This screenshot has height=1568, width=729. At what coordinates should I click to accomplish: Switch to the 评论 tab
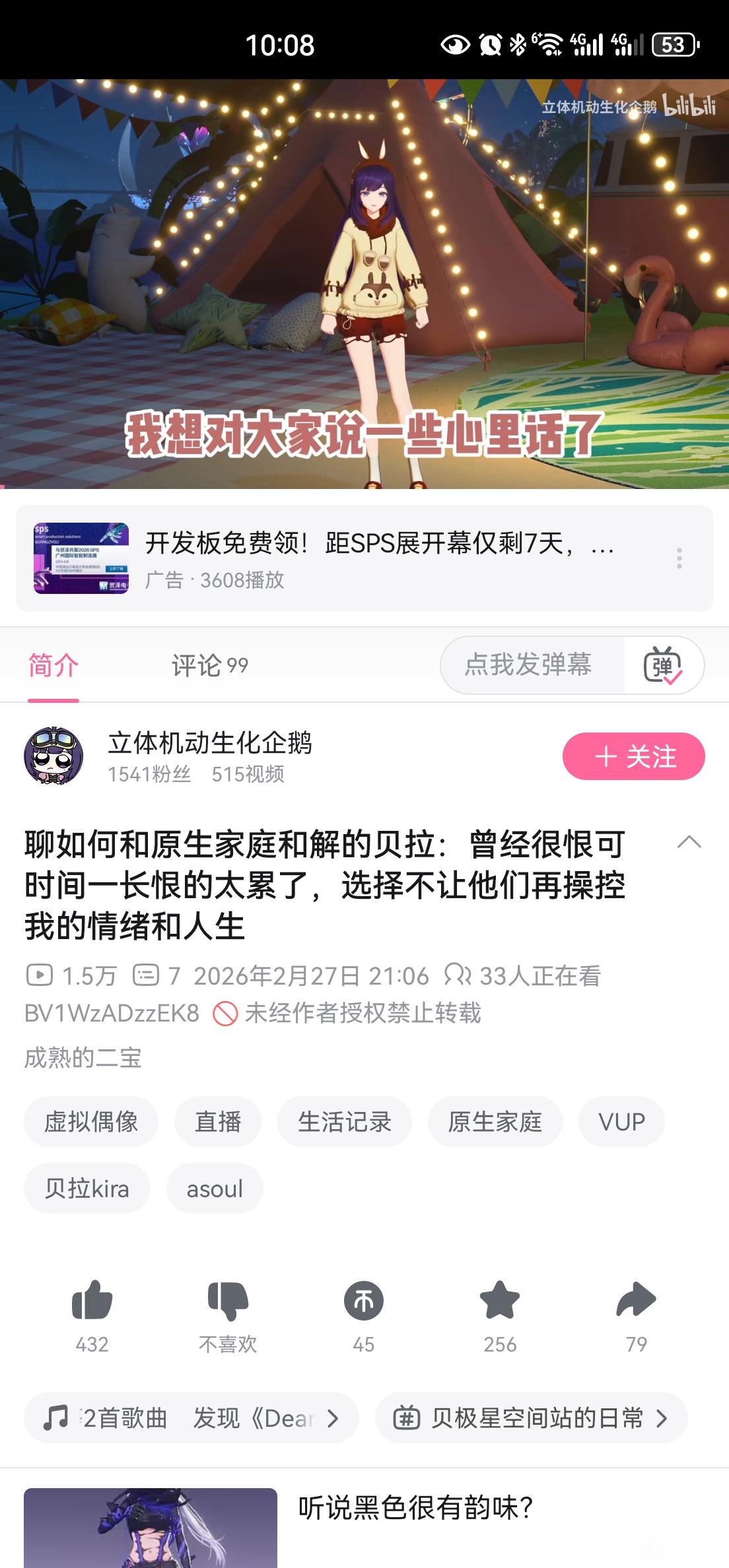[x=209, y=665]
